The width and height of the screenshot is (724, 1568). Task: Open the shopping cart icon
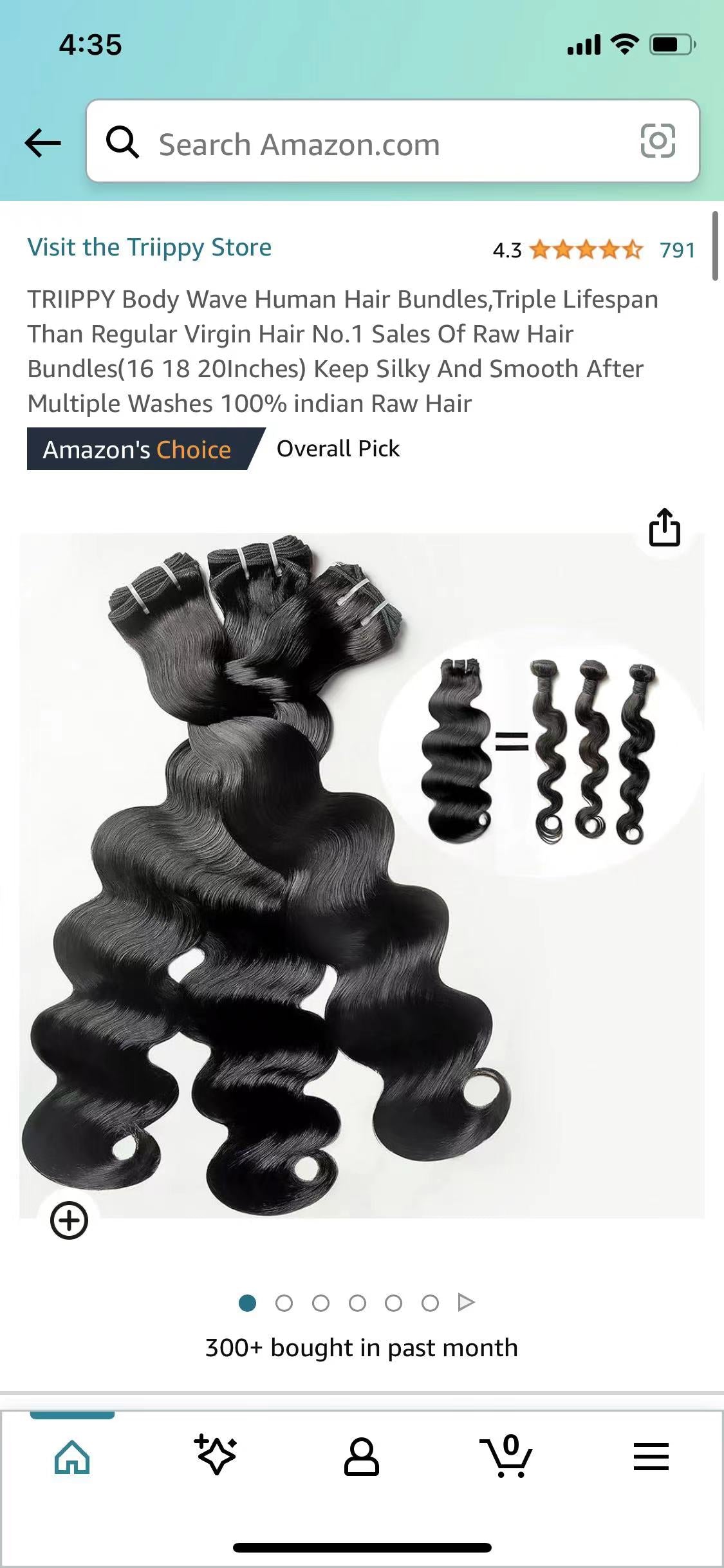click(506, 1457)
